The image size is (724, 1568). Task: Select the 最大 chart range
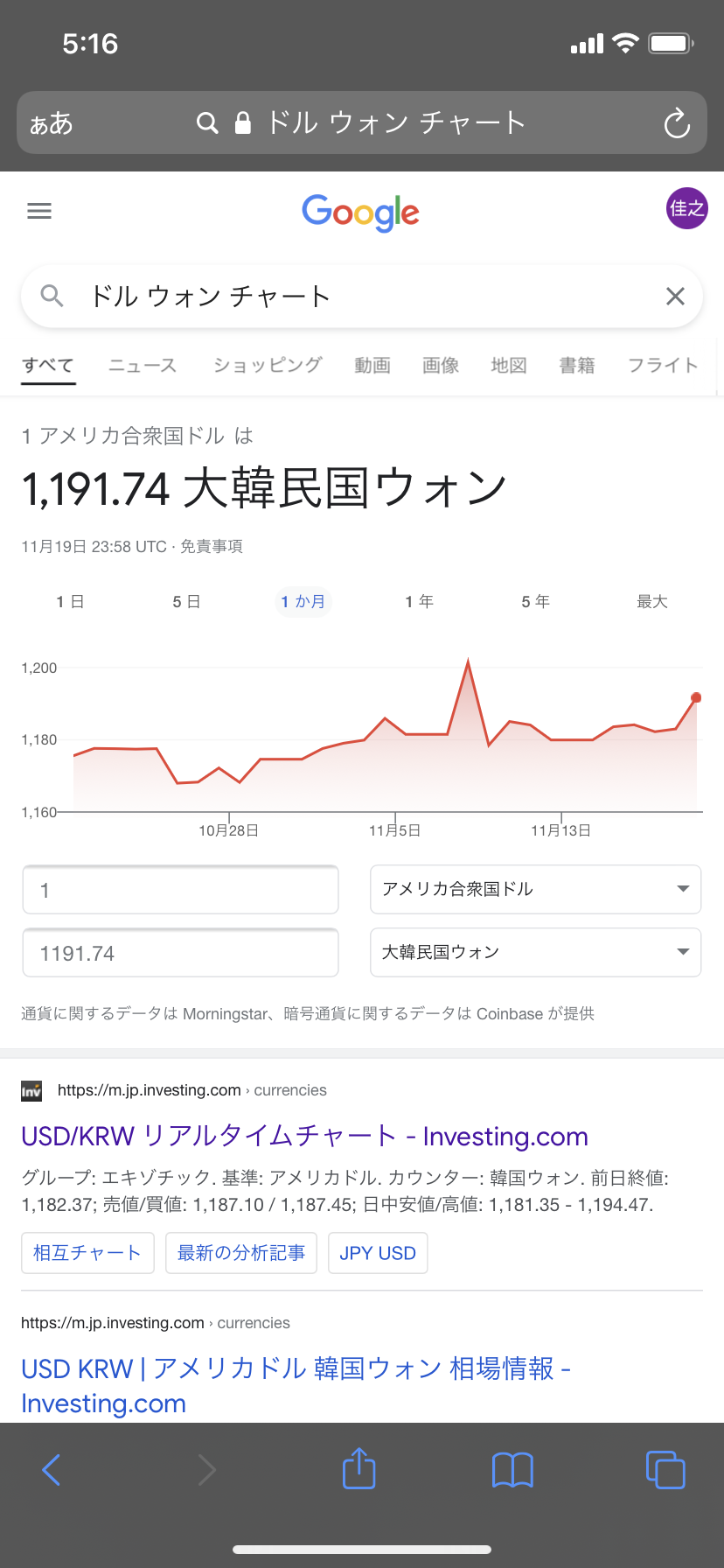click(652, 602)
